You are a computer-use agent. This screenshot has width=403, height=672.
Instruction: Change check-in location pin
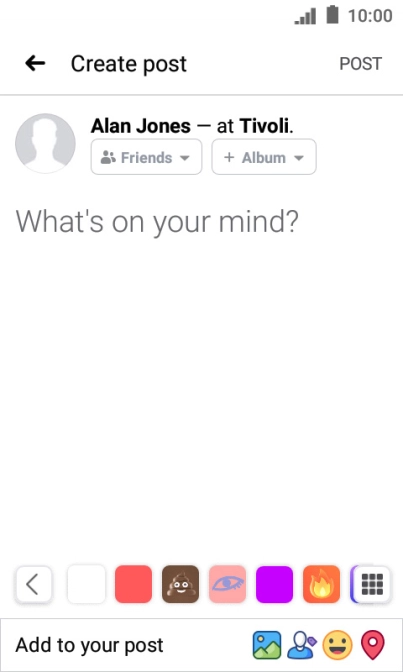[x=373, y=645]
